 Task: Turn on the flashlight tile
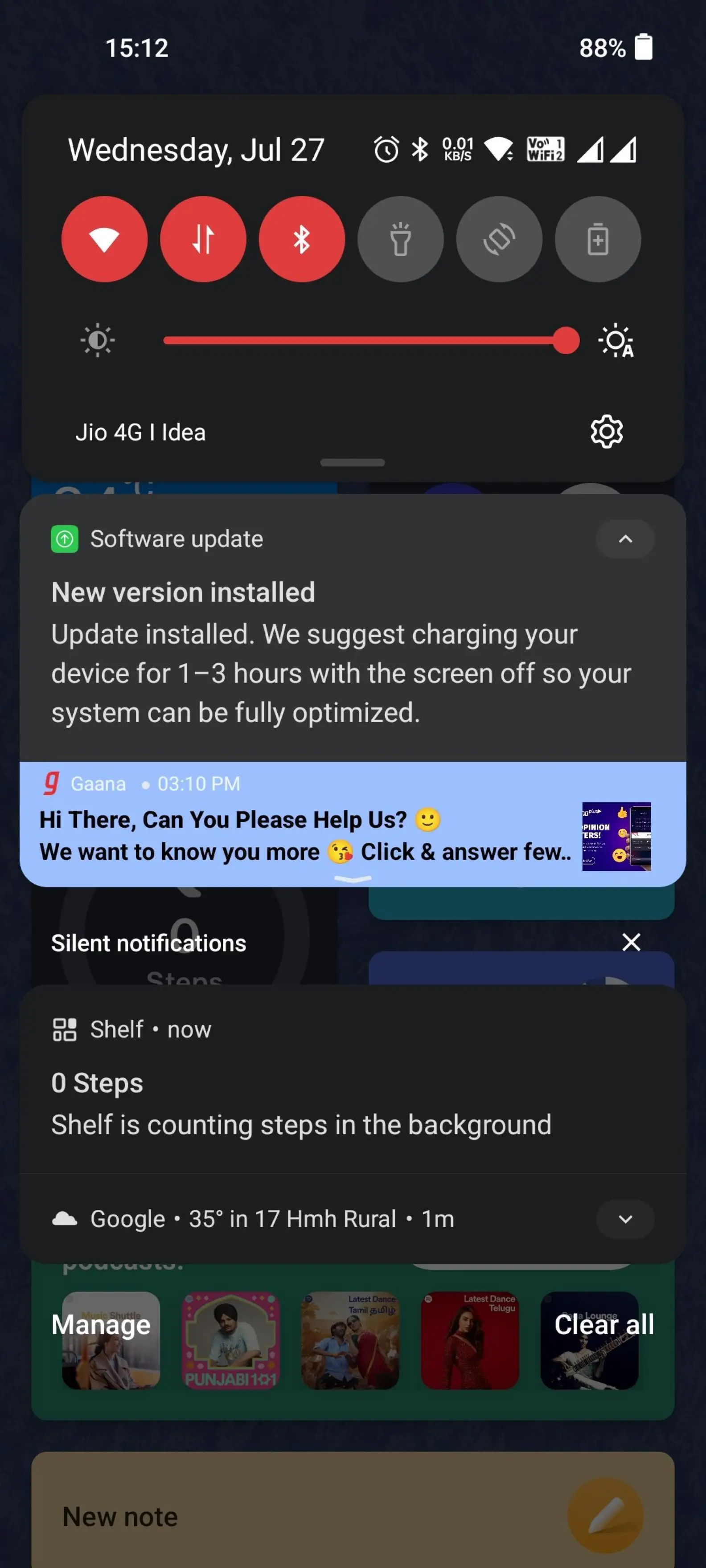400,239
